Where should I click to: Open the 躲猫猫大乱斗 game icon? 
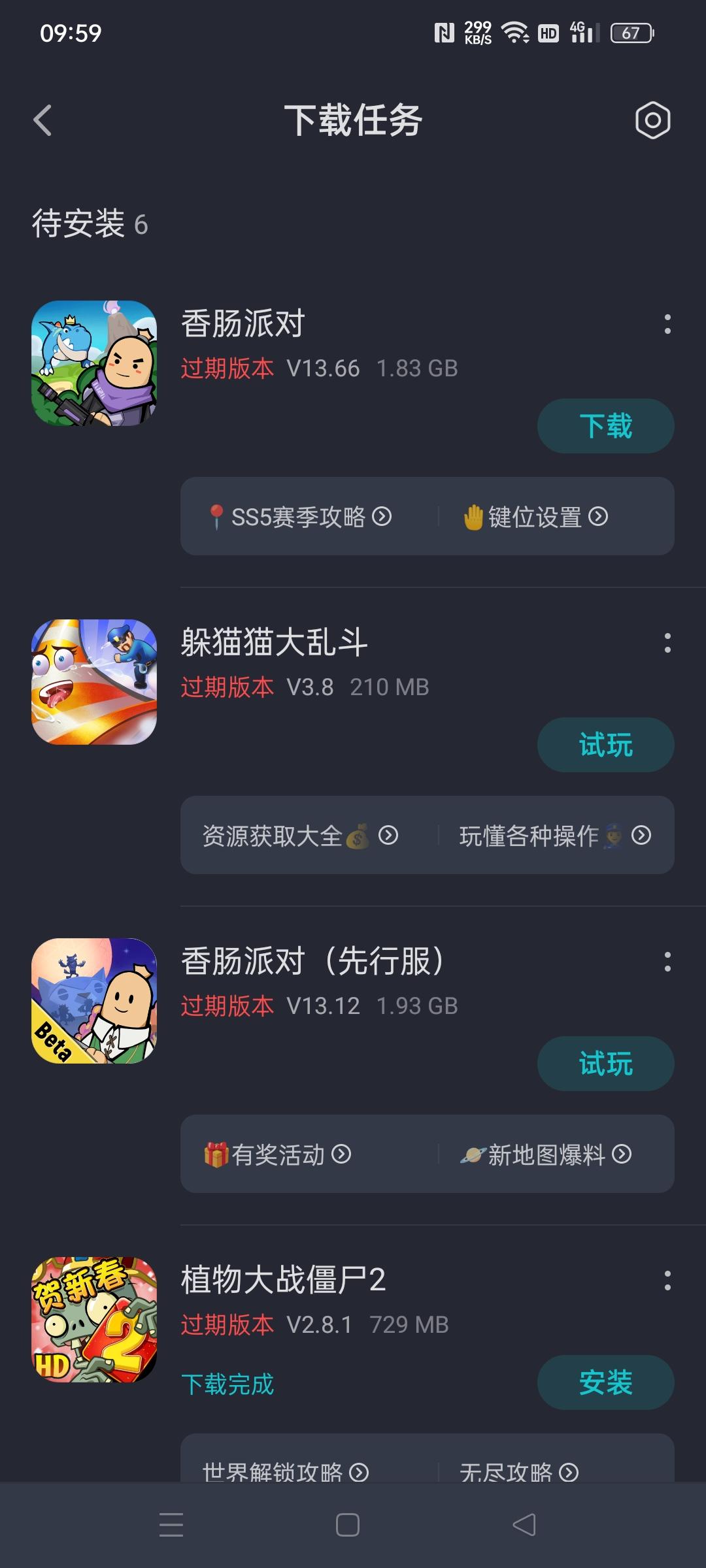point(94,682)
